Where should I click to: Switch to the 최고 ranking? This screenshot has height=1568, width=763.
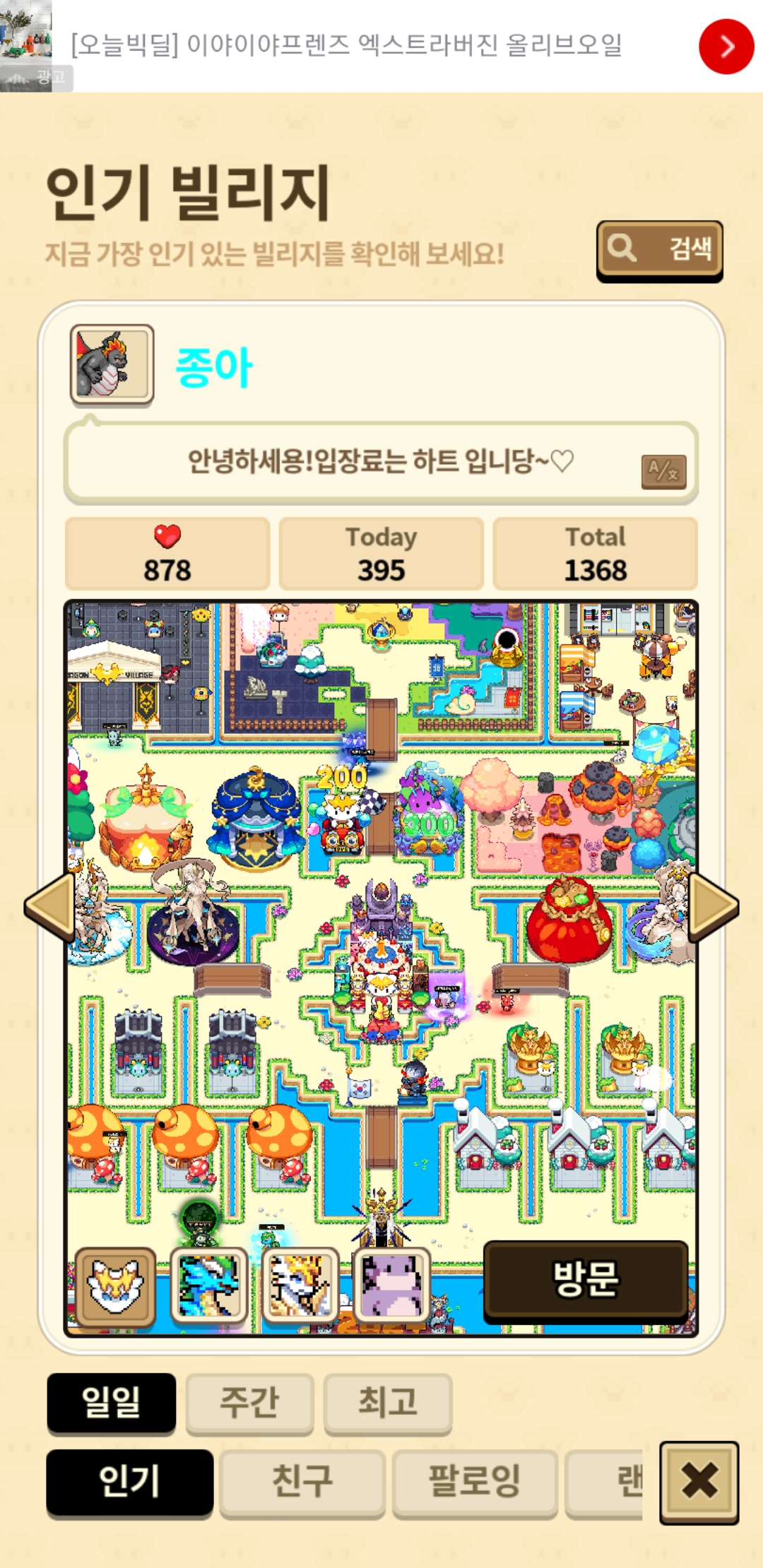point(388,1403)
